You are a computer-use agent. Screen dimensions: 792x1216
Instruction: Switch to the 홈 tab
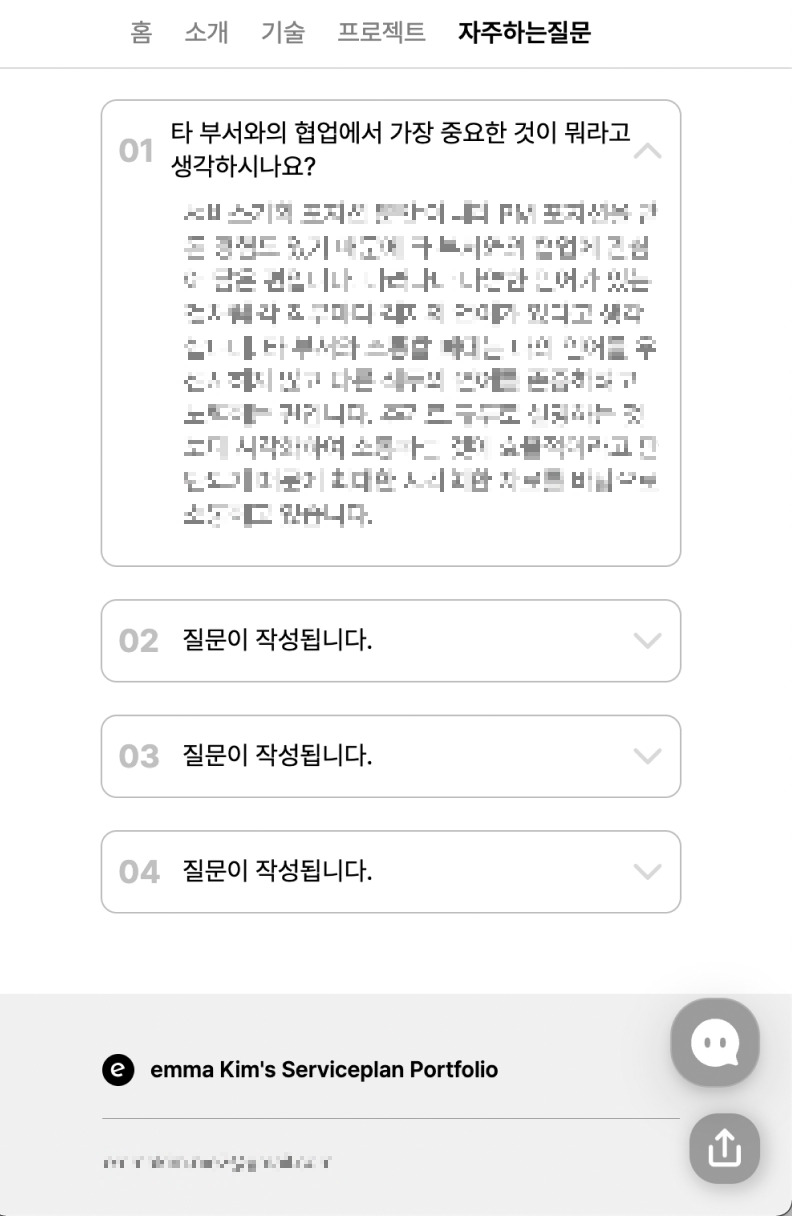click(142, 32)
